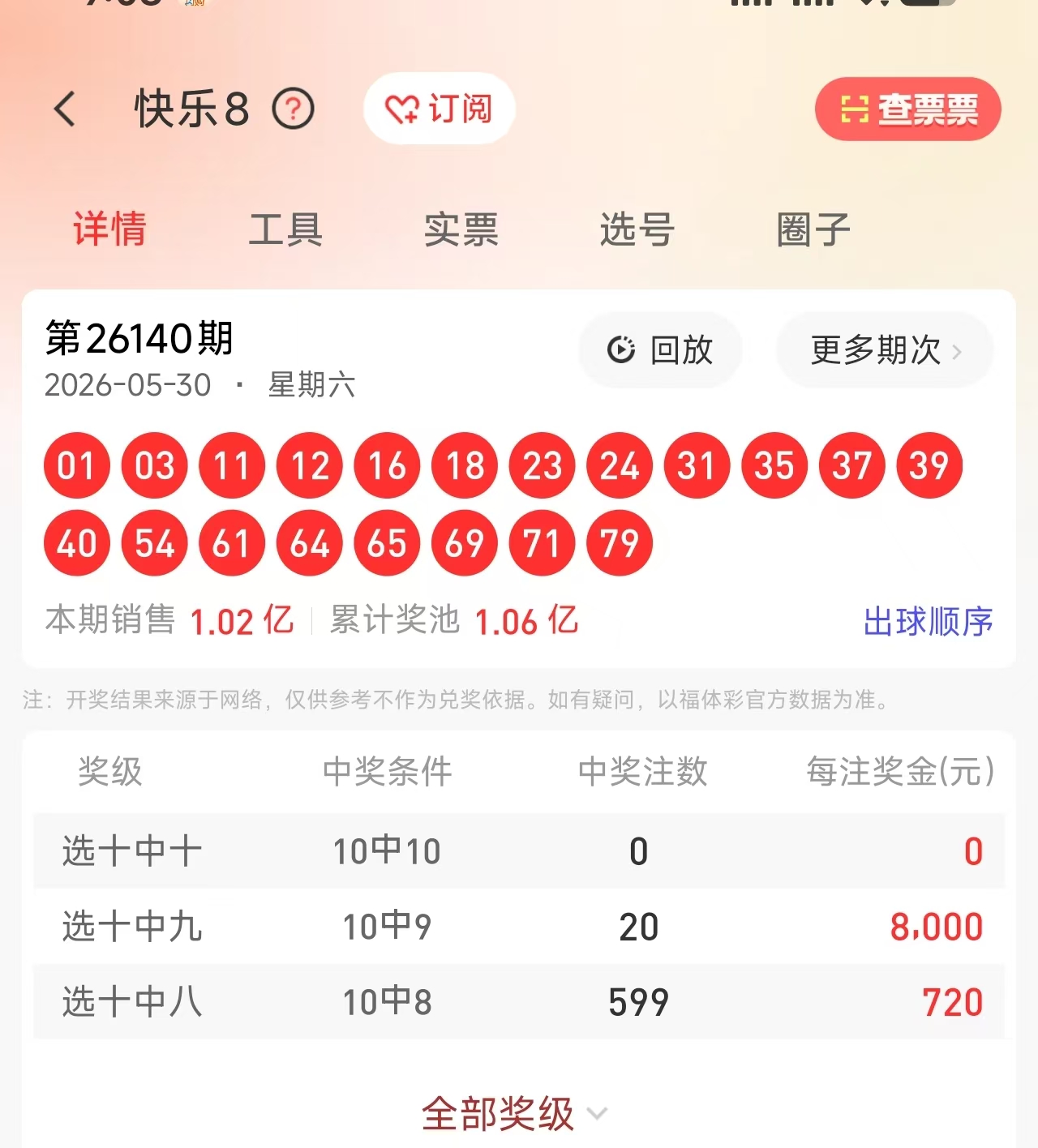The height and width of the screenshot is (1148, 1038).
Task: Open 更多期次 for more draws
Action: point(885,350)
